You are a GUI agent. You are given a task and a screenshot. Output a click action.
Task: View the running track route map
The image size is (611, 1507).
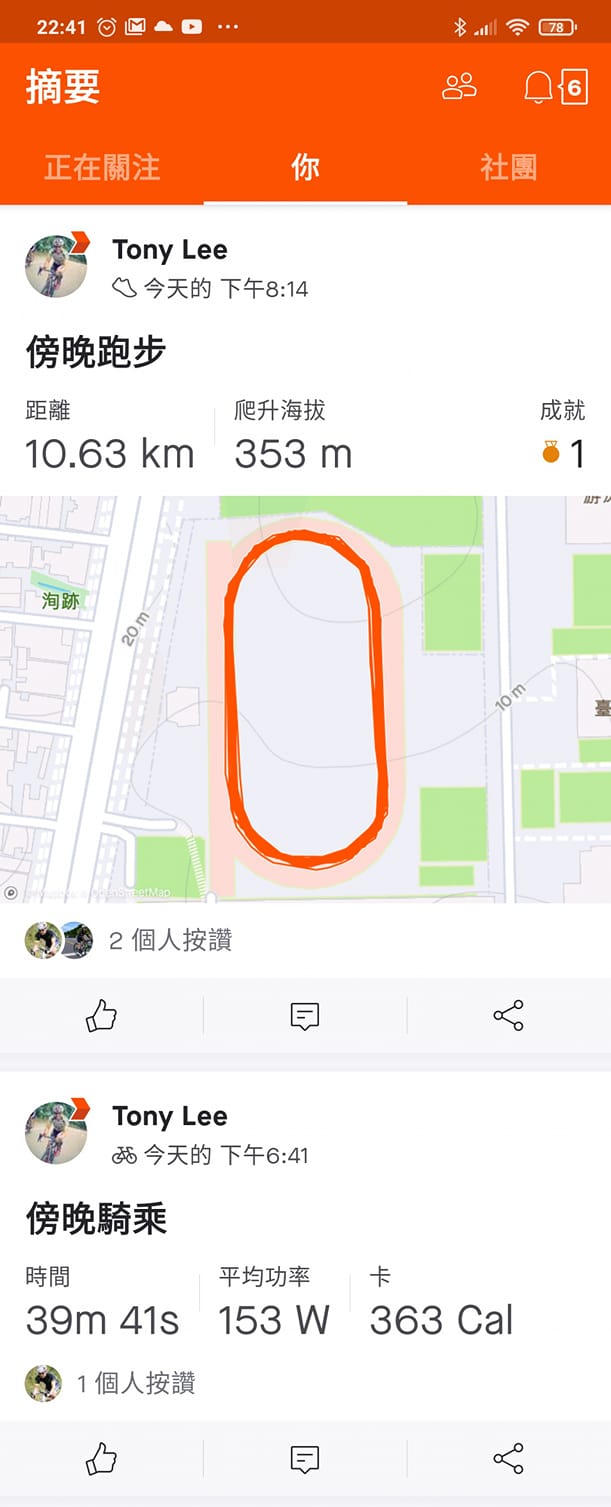point(305,698)
